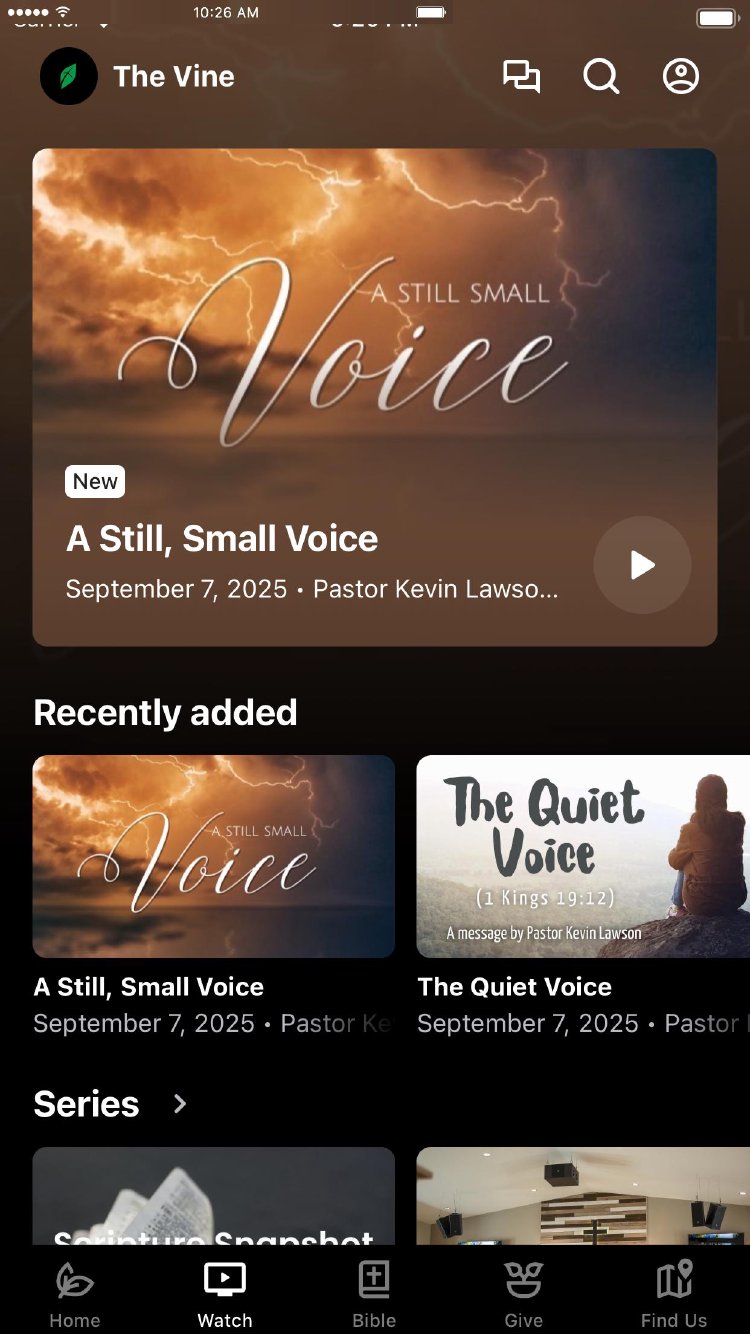Go to the Bible tab
This screenshot has width=750, height=1334.
[x=374, y=1295]
